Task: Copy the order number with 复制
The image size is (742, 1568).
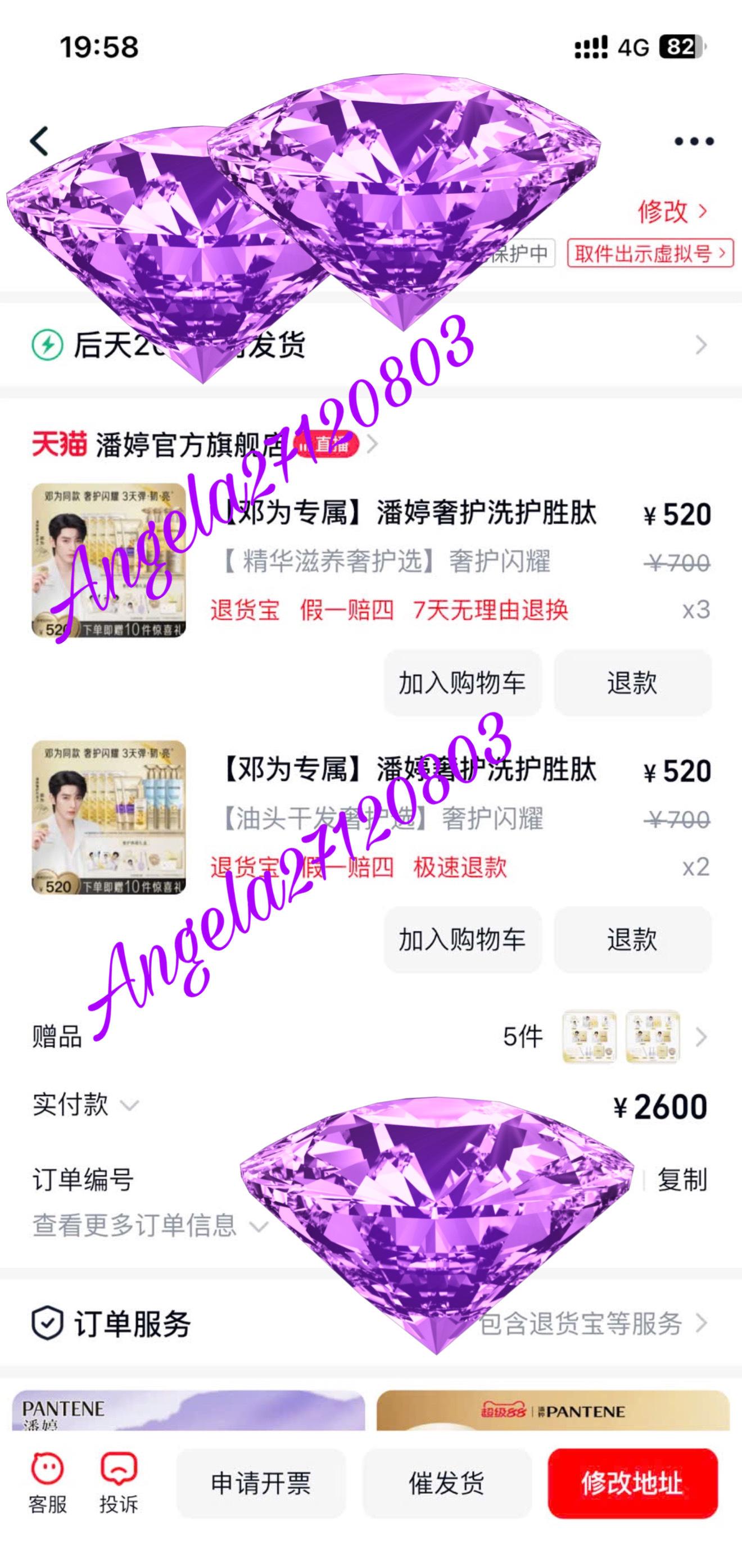Action: [682, 1179]
